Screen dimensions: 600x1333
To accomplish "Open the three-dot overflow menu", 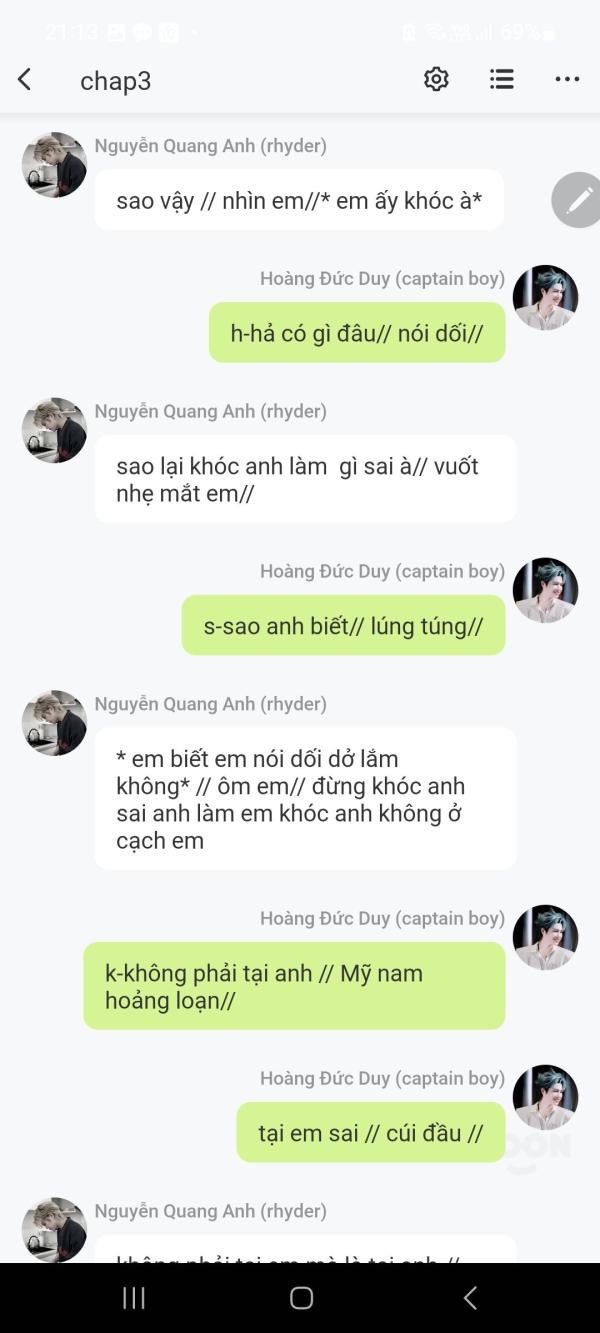I will [567, 80].
